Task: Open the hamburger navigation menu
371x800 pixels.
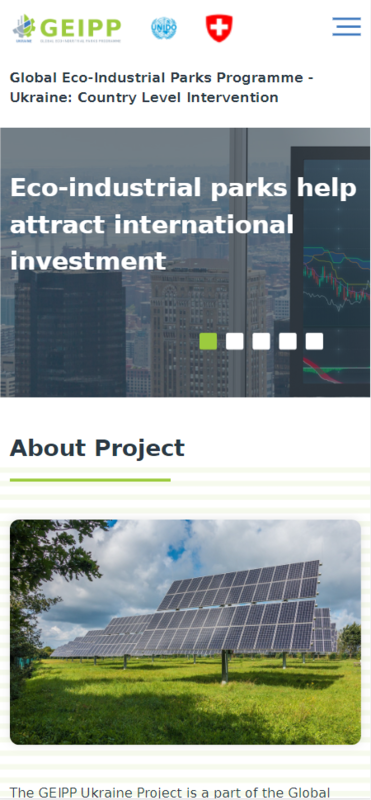Action: click(x=347, y=27)
